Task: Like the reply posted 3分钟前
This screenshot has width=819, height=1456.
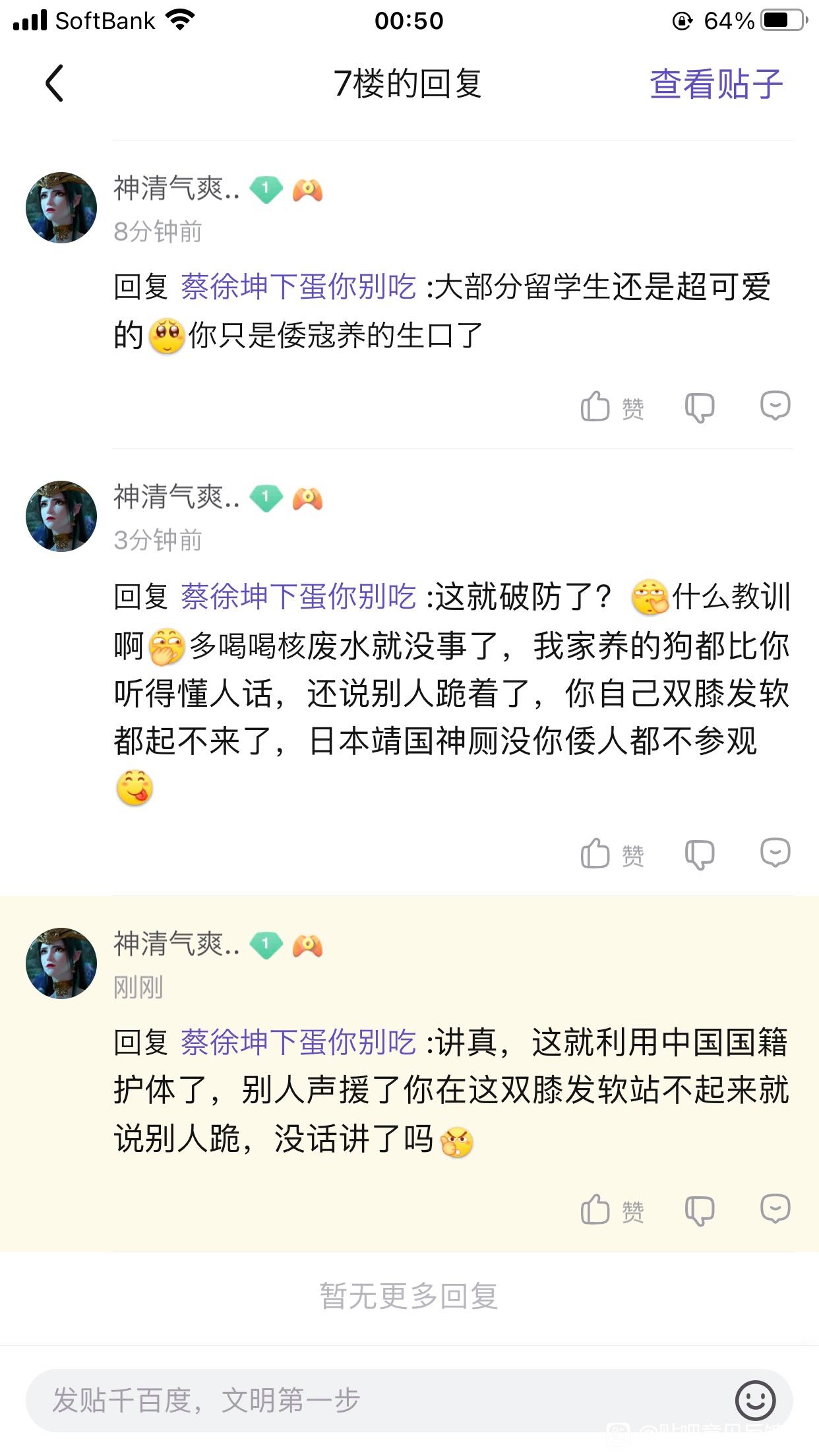Action: point(611,854)
